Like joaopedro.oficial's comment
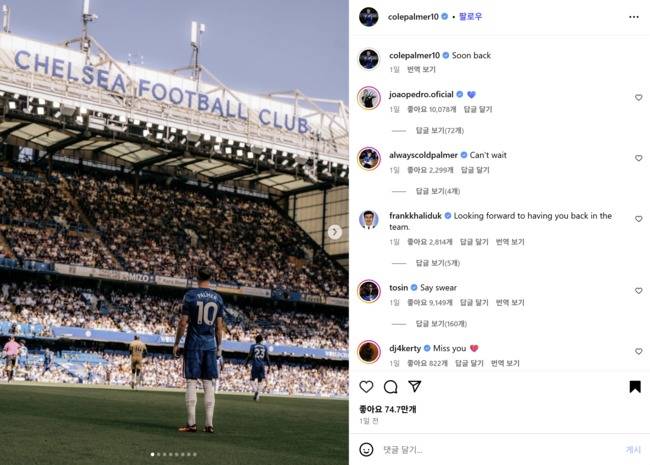This screenshot has width=650, height=465. pos(638,98)
